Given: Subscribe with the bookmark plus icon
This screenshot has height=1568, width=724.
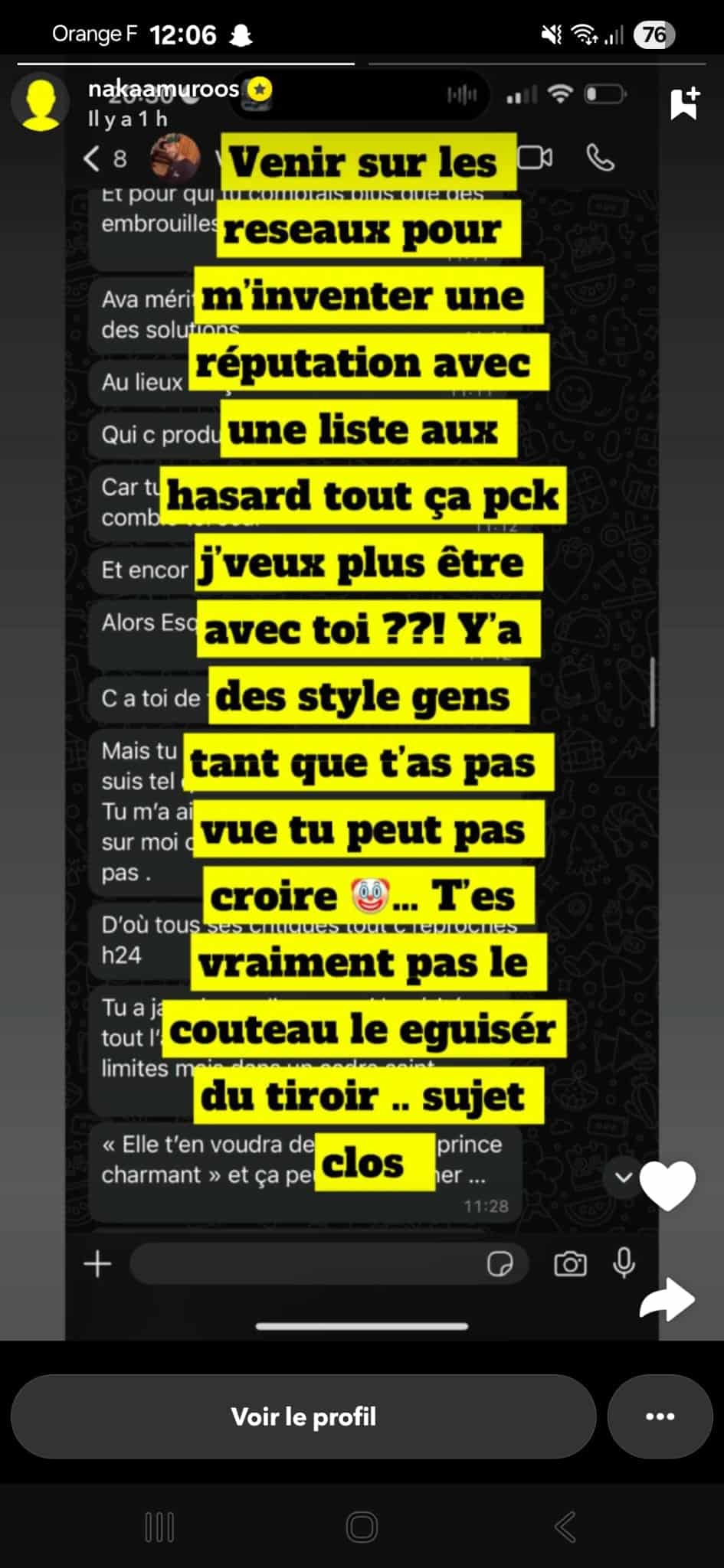Looking at the screenshot, I should pyautogui.click(x=684, y=103).
